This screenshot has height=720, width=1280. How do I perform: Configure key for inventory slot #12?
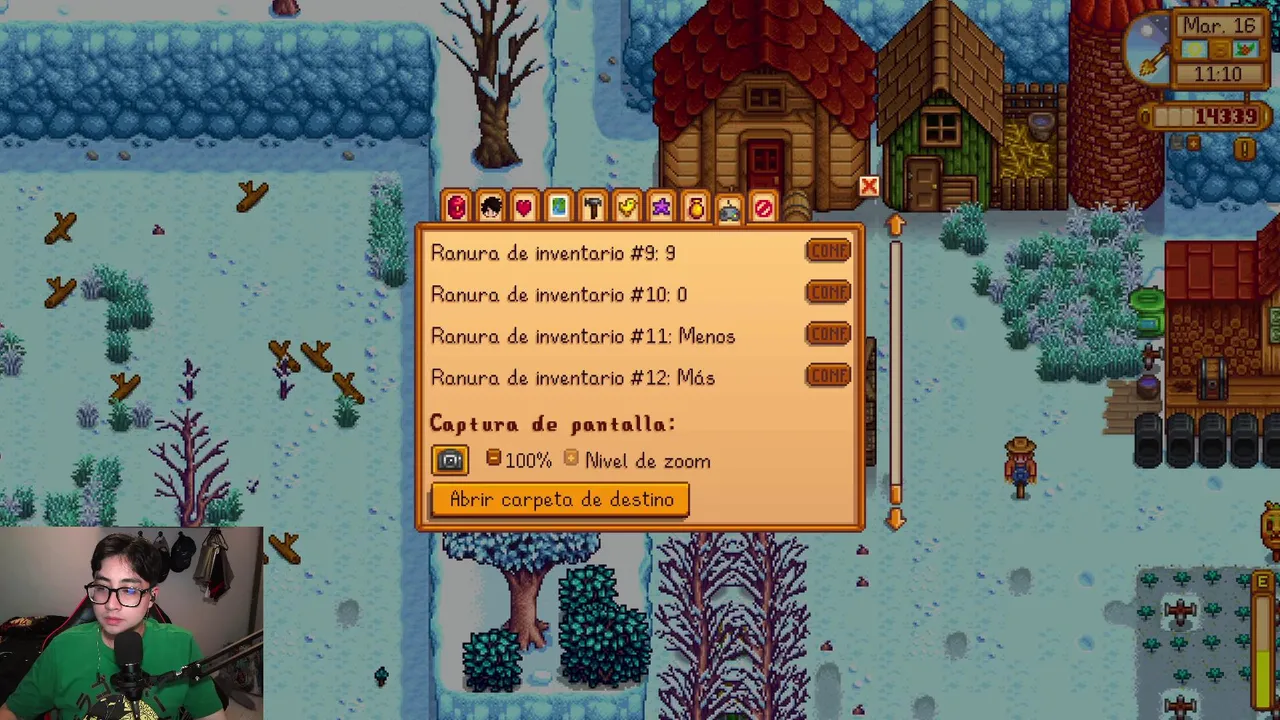828,375
